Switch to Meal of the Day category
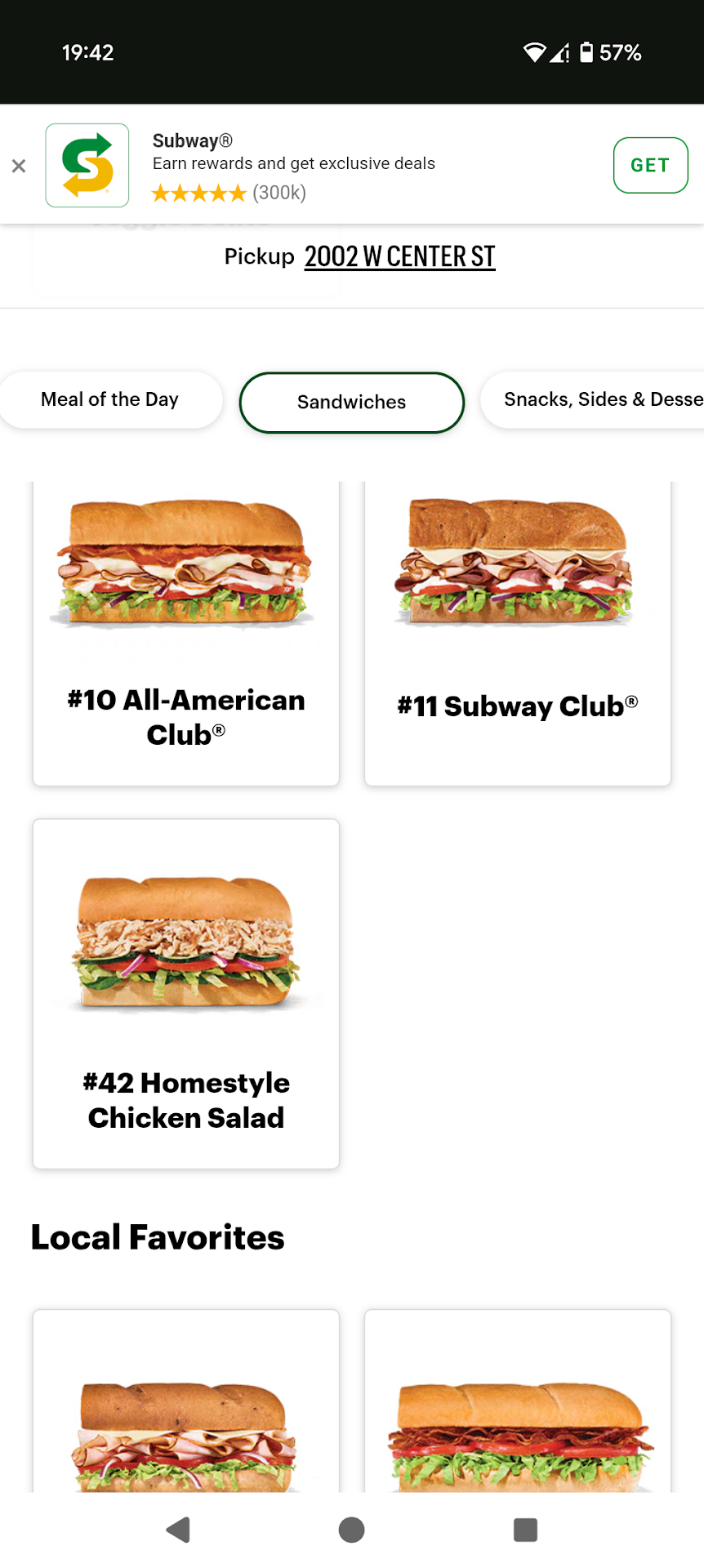This screenshot has height=1568, width=704. [x=109, y=400]
